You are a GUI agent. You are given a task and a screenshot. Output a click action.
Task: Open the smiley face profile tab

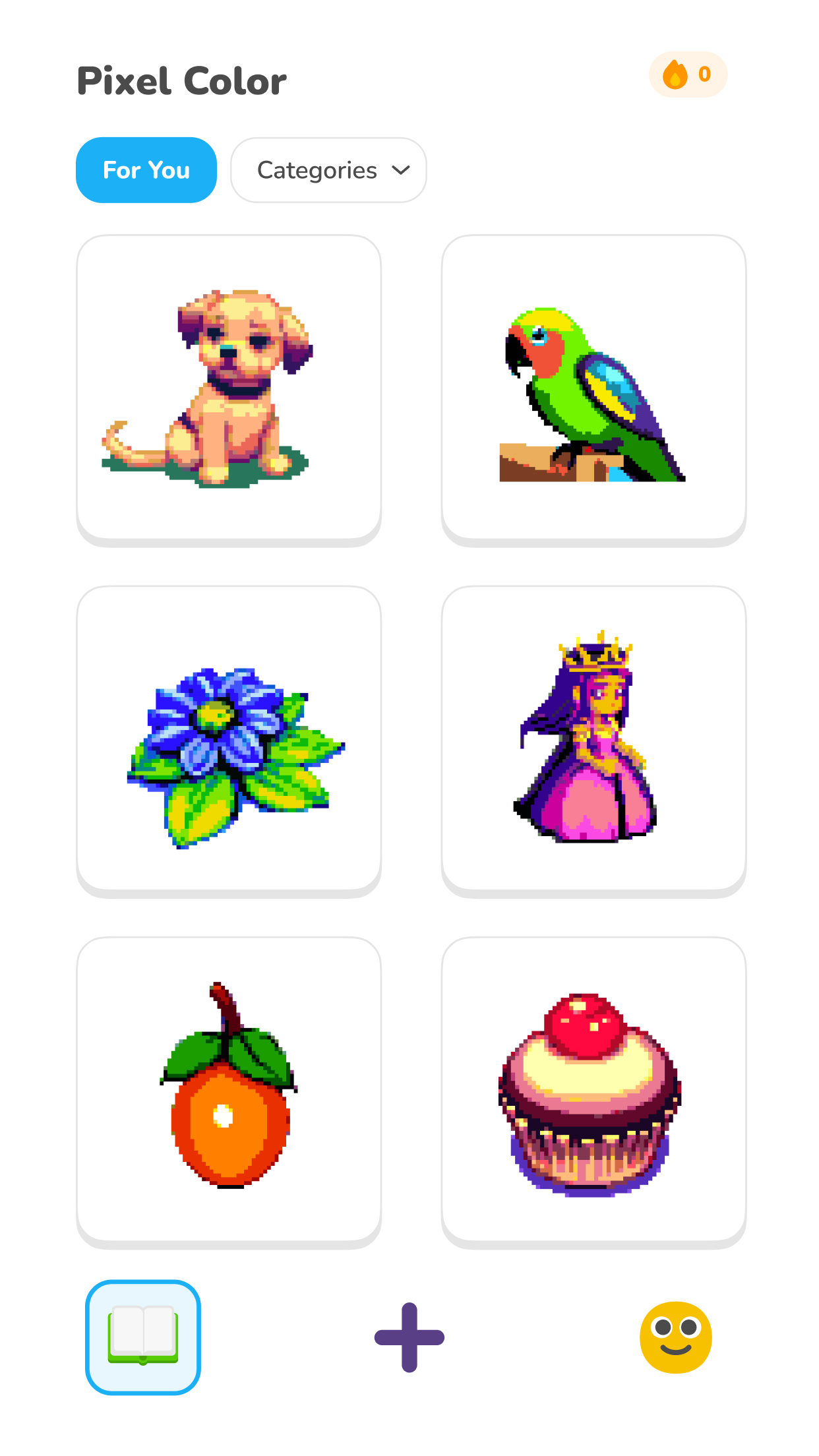676,1337
